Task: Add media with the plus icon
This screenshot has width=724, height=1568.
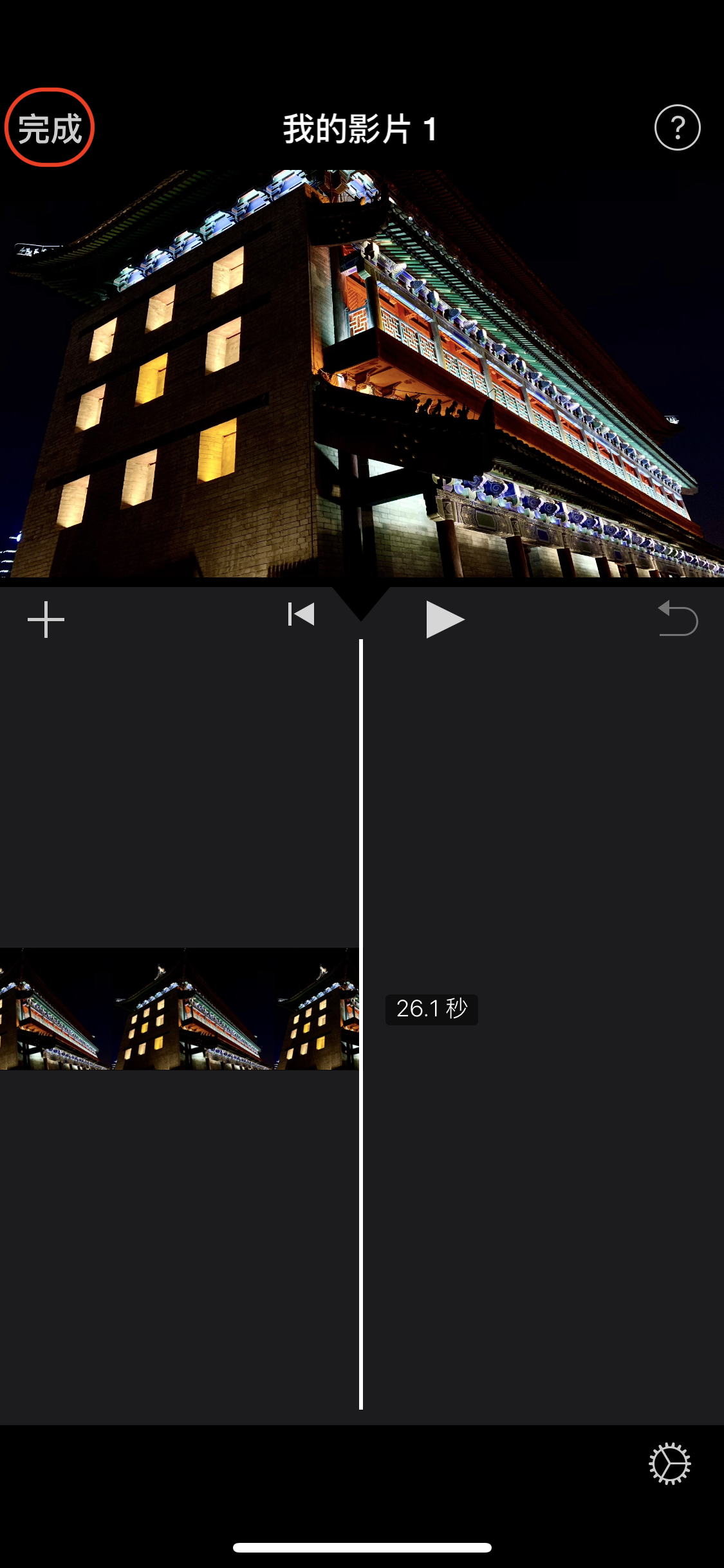Action: [x=46, y=620]
